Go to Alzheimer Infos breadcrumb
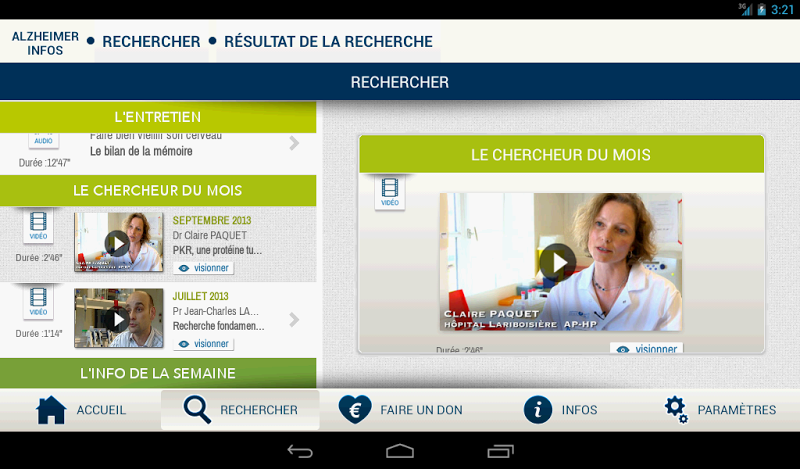 (x=45, y=43)
